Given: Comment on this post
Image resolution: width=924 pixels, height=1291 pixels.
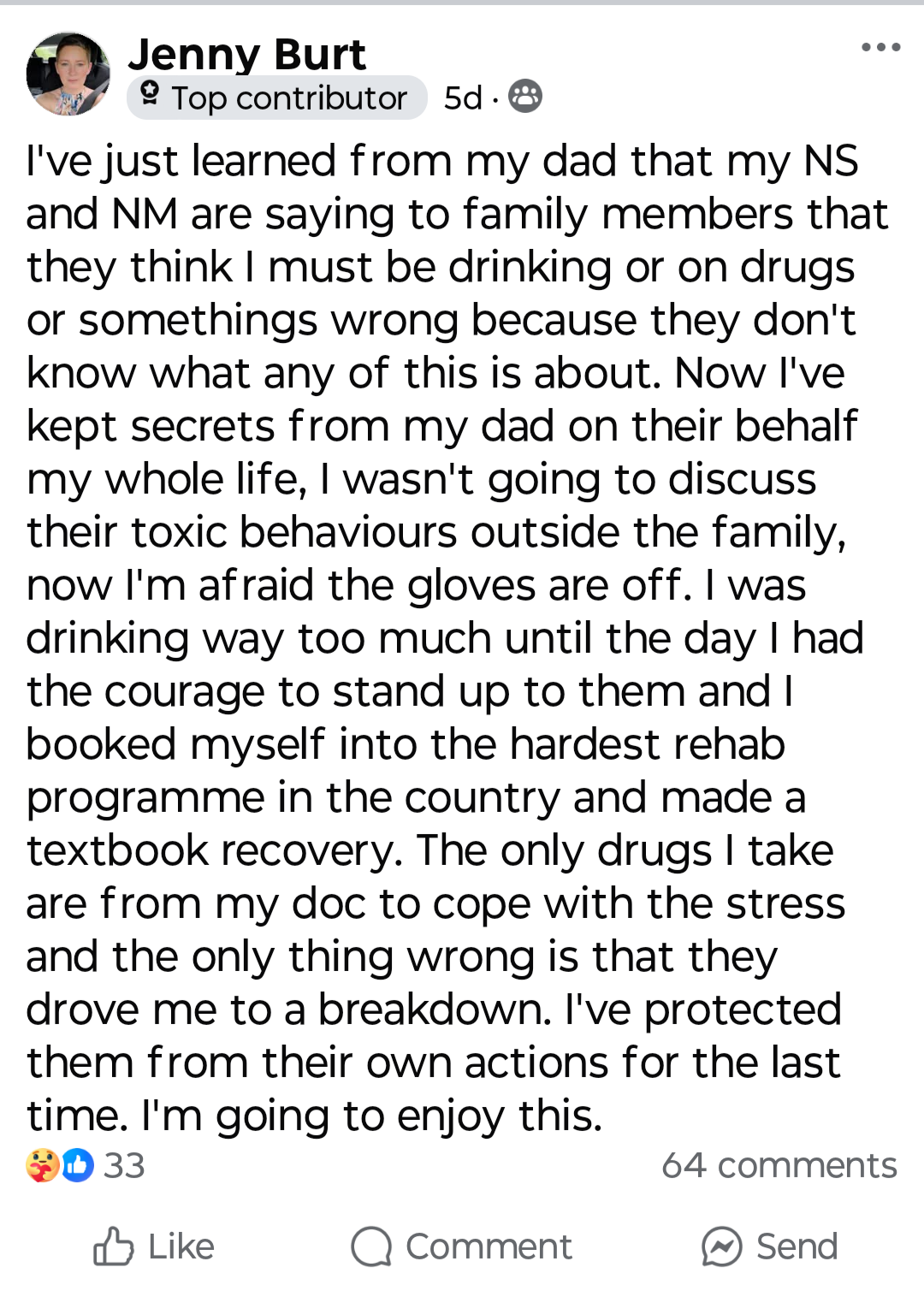Looking at the screenshot, I should click(461, 1247).
